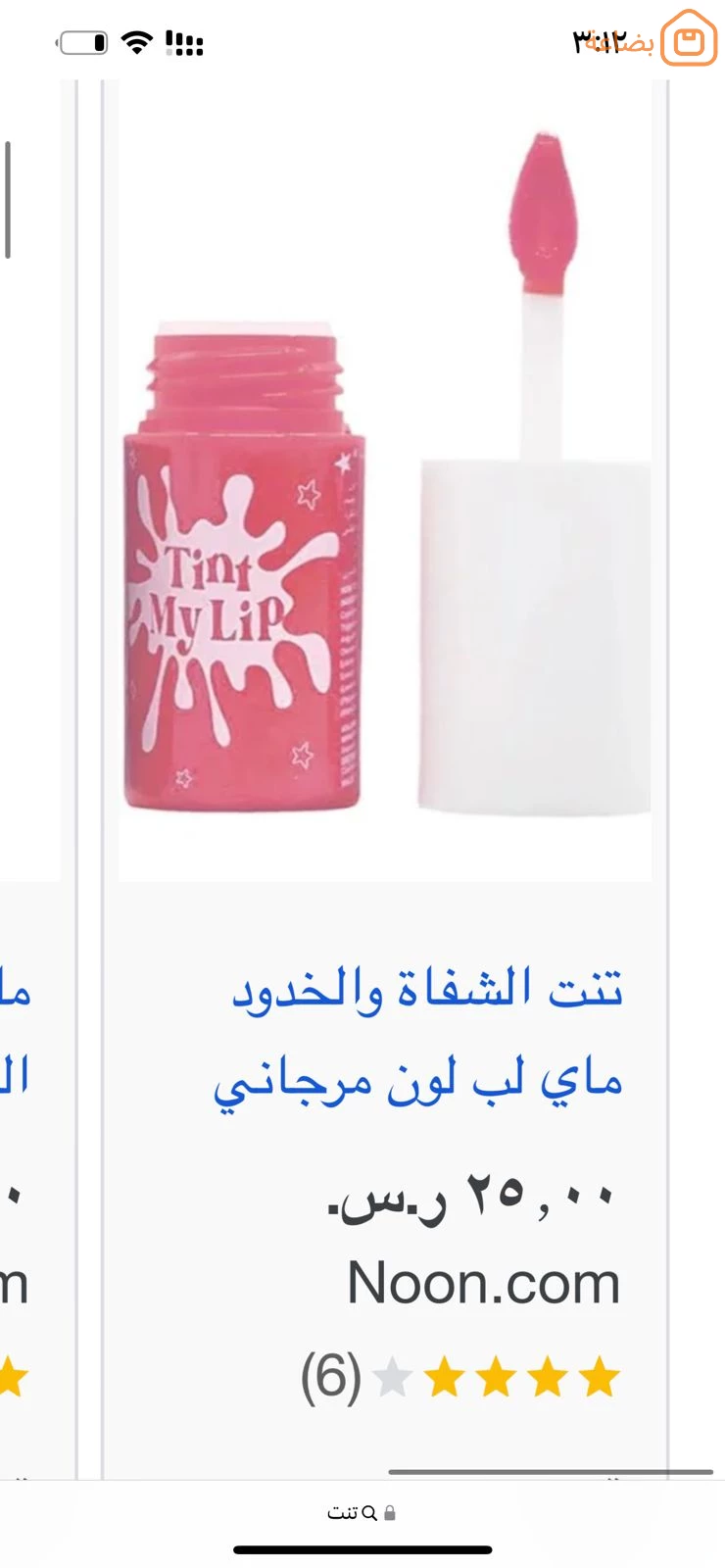Open the Tint My Lip product image
The image size is (725, 1568).
click(385, 480)
